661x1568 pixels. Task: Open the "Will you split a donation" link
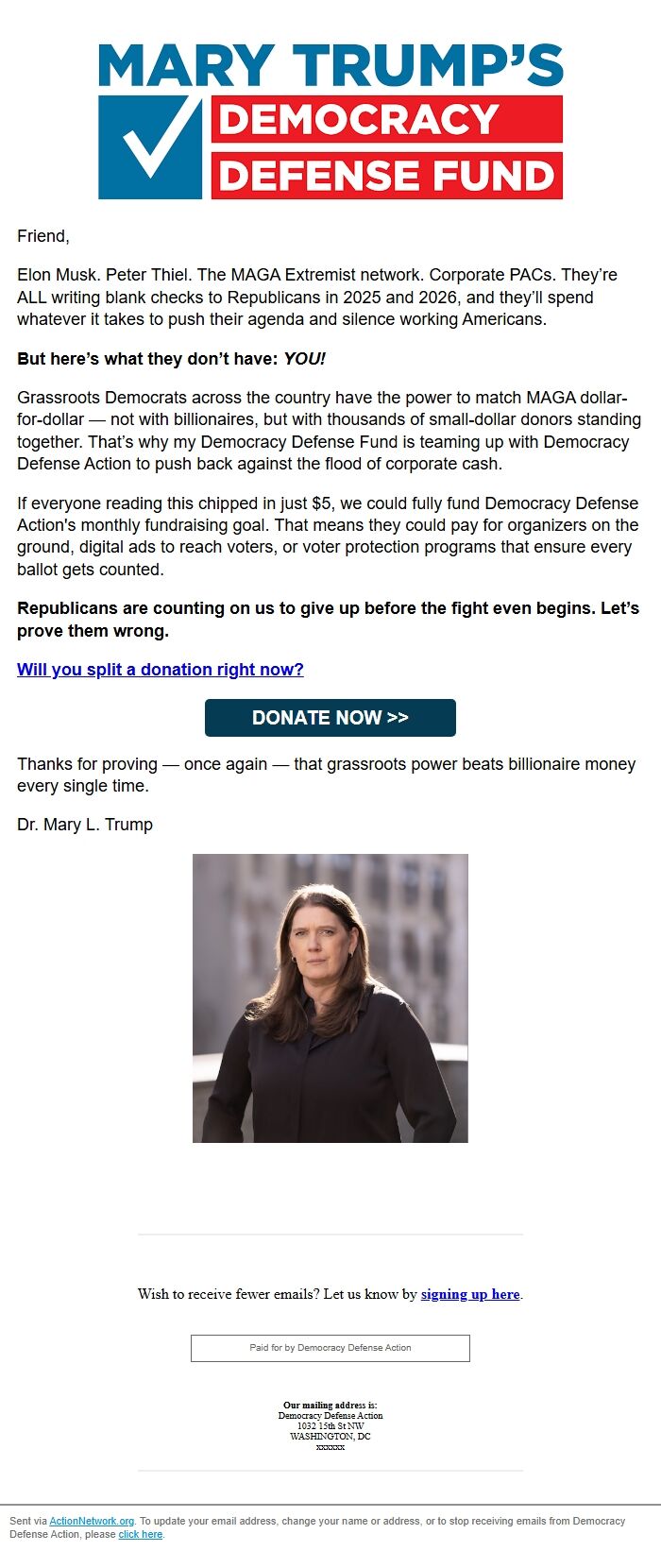coord(161,670)
